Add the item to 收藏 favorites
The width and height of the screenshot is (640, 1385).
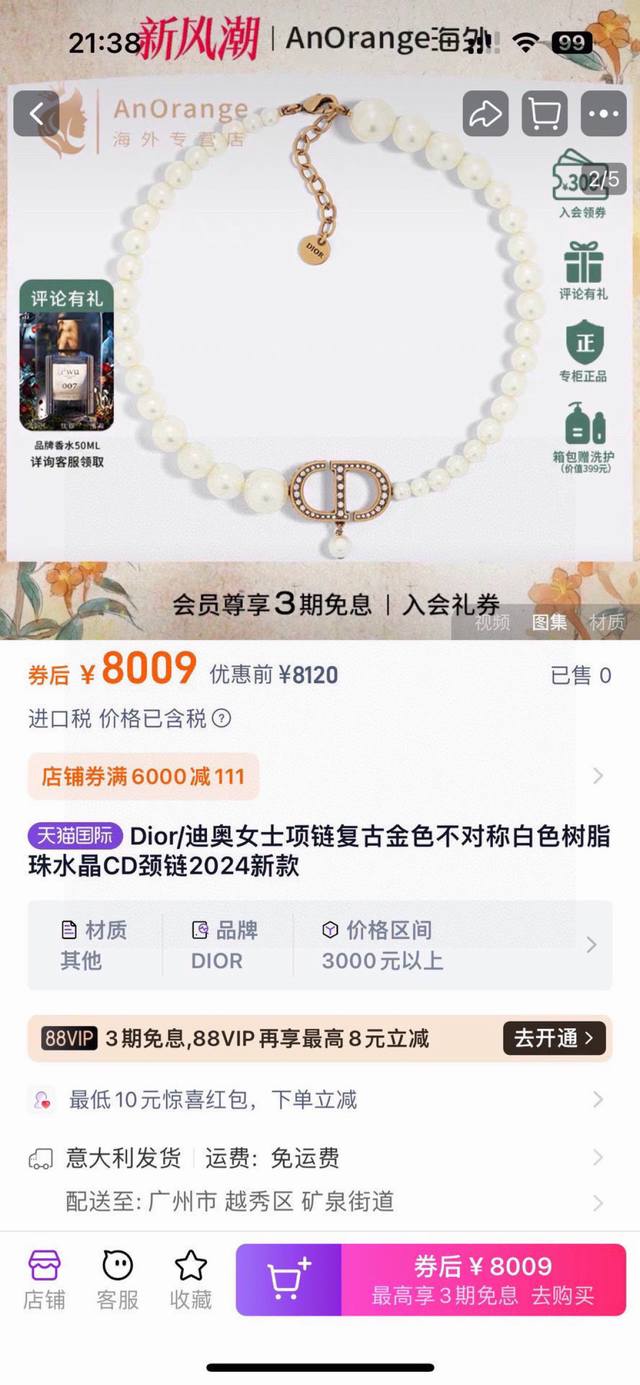coord(190,1280)
